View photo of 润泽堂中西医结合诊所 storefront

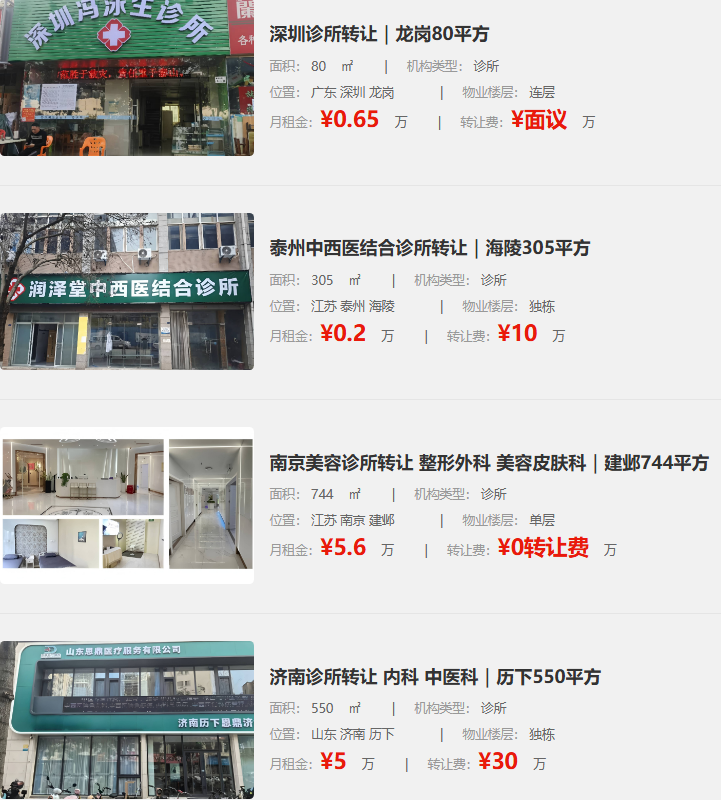click(x=127, y=291)
